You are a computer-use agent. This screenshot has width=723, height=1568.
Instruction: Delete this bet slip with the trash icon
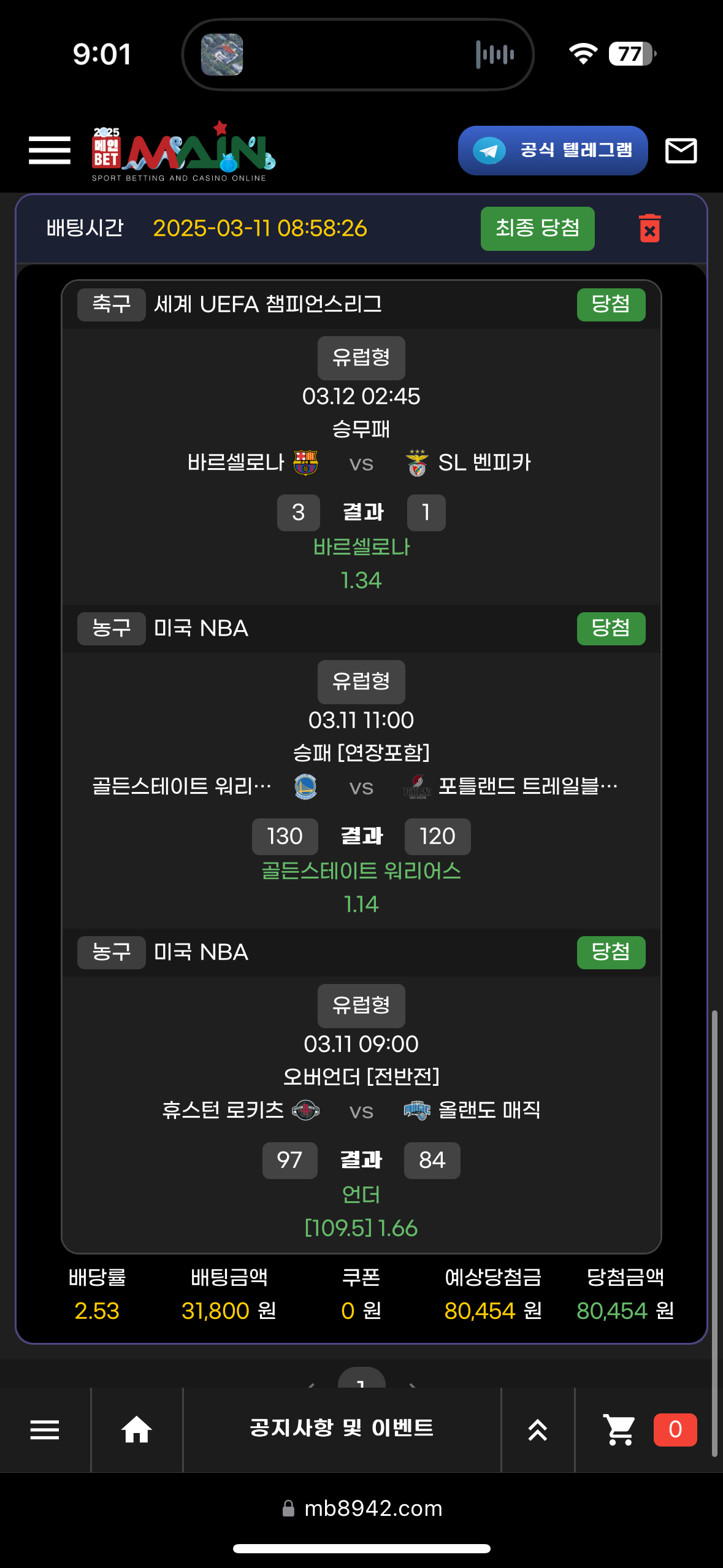pyautogui.click(x=649, y=228)
